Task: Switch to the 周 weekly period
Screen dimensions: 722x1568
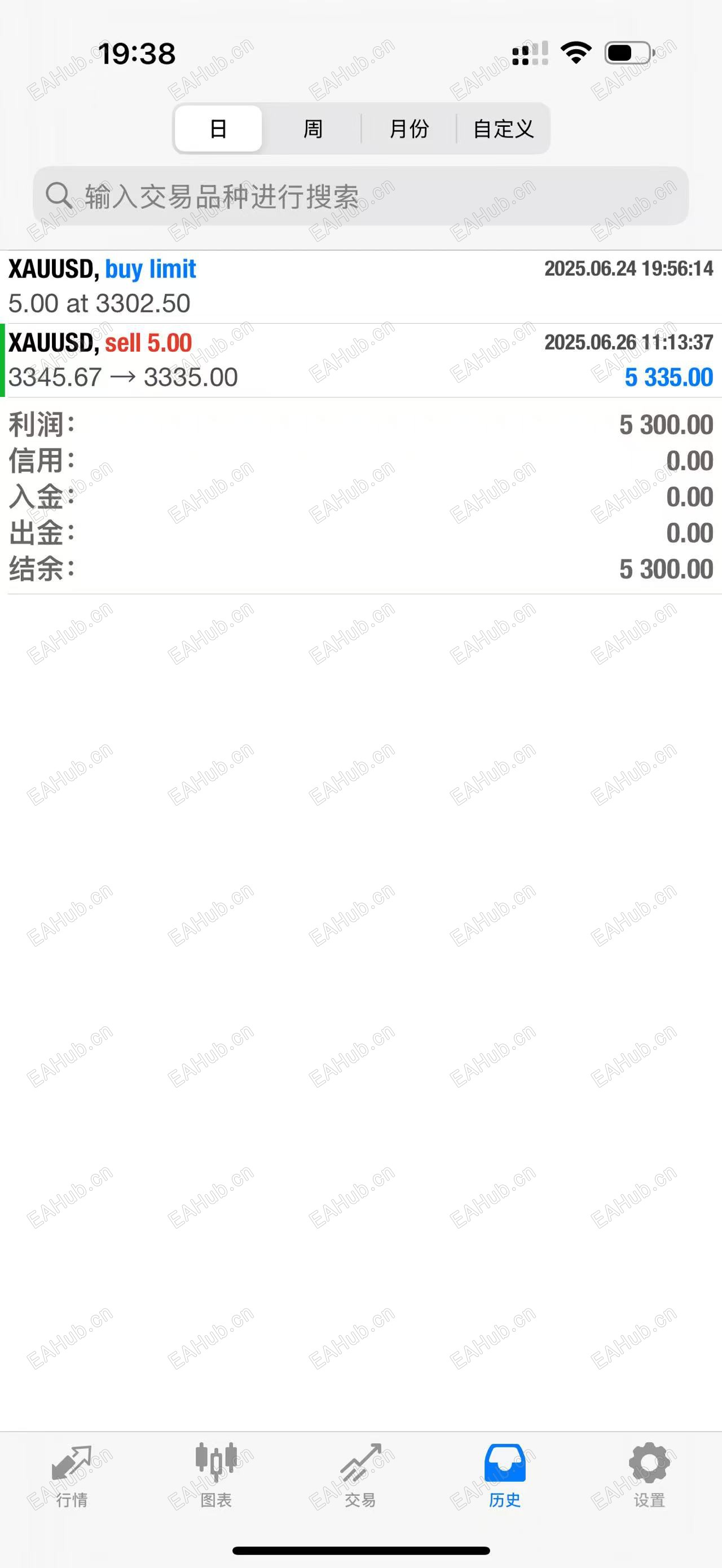Action: point(312,129)
